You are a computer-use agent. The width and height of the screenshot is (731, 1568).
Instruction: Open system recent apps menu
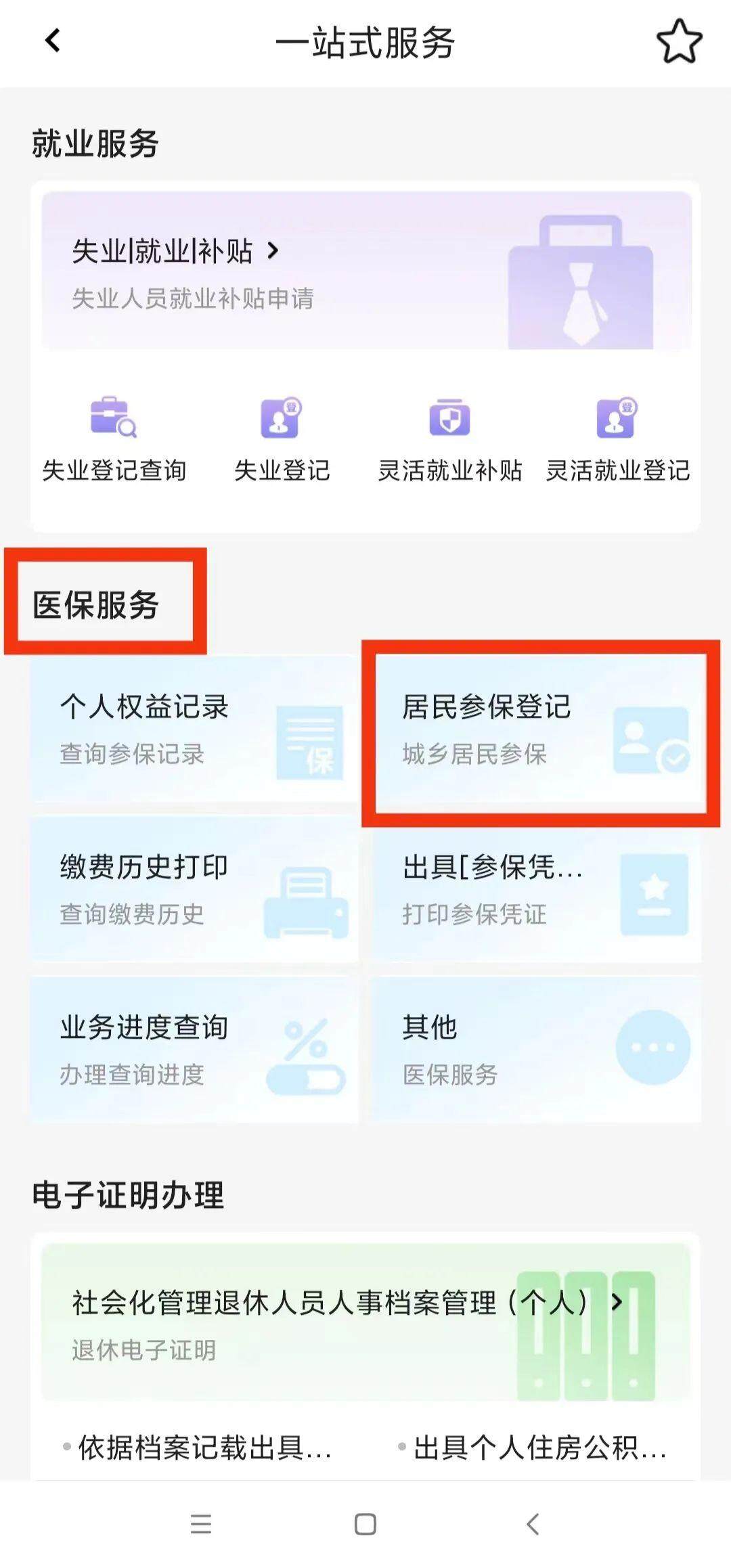click(x=201, y=1524)
